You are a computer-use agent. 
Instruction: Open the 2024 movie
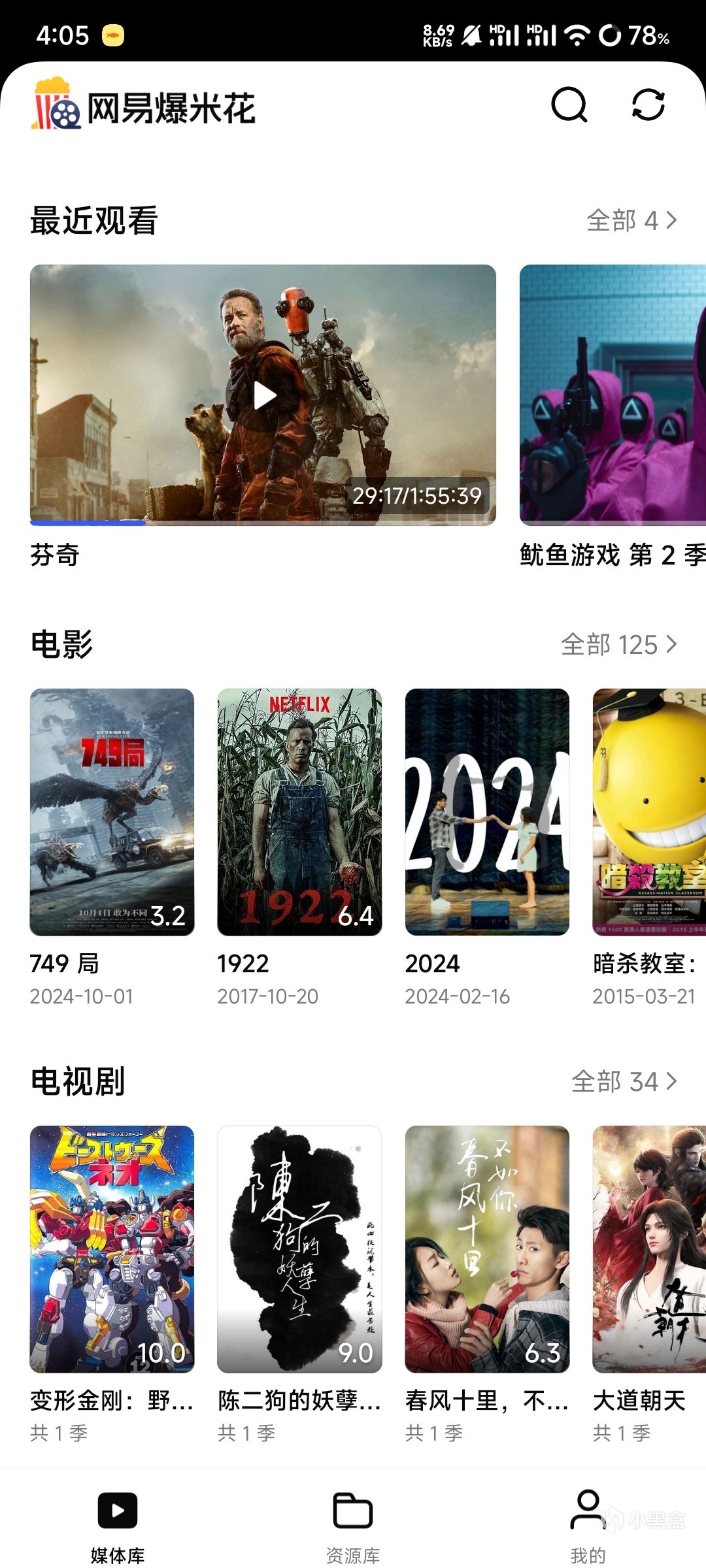487,811
